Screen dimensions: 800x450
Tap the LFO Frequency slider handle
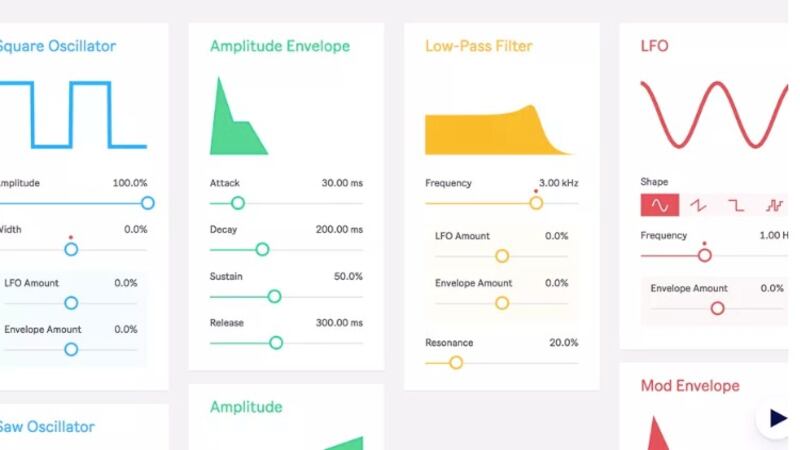704,255
